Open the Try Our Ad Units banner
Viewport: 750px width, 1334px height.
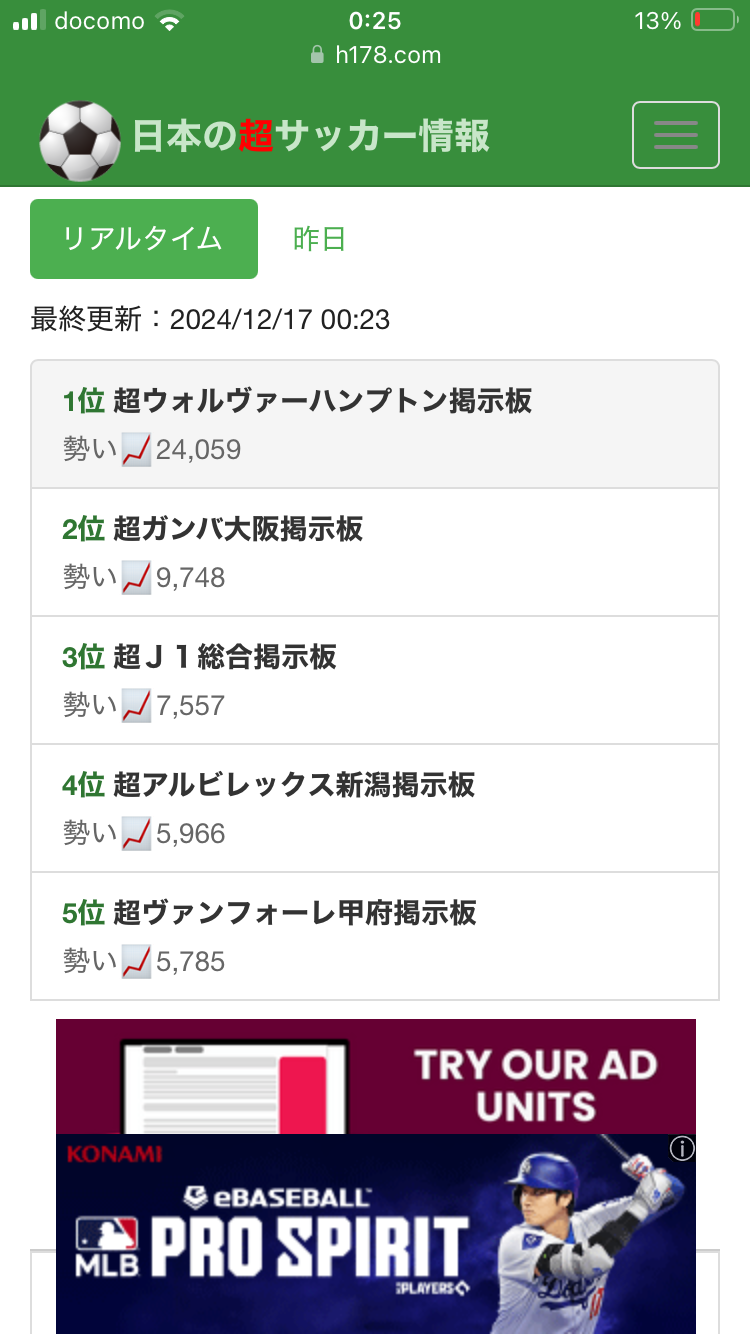(x=375, y=1077)
